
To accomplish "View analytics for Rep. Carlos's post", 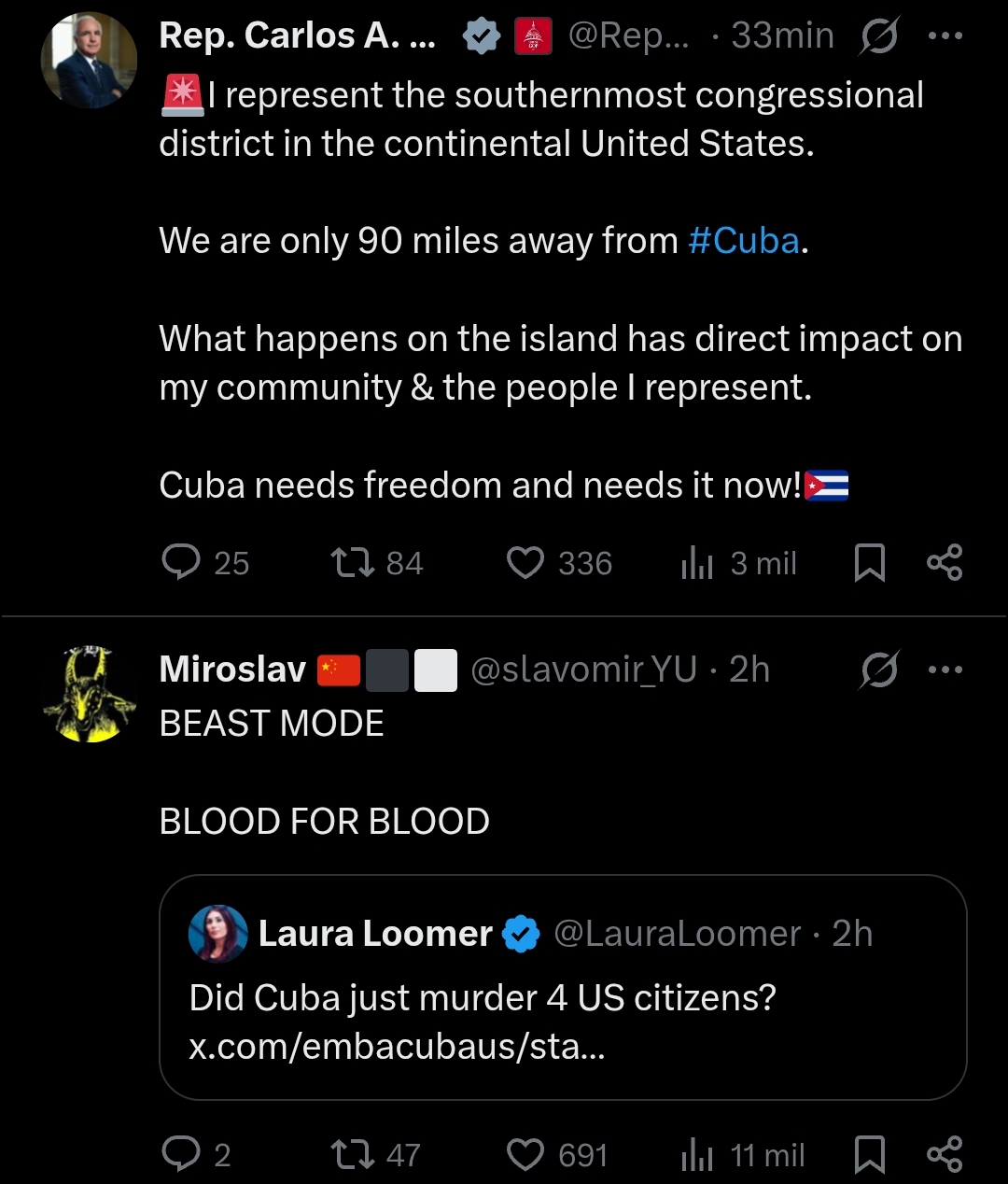I will pyautogui.click(x=697, y=562).
